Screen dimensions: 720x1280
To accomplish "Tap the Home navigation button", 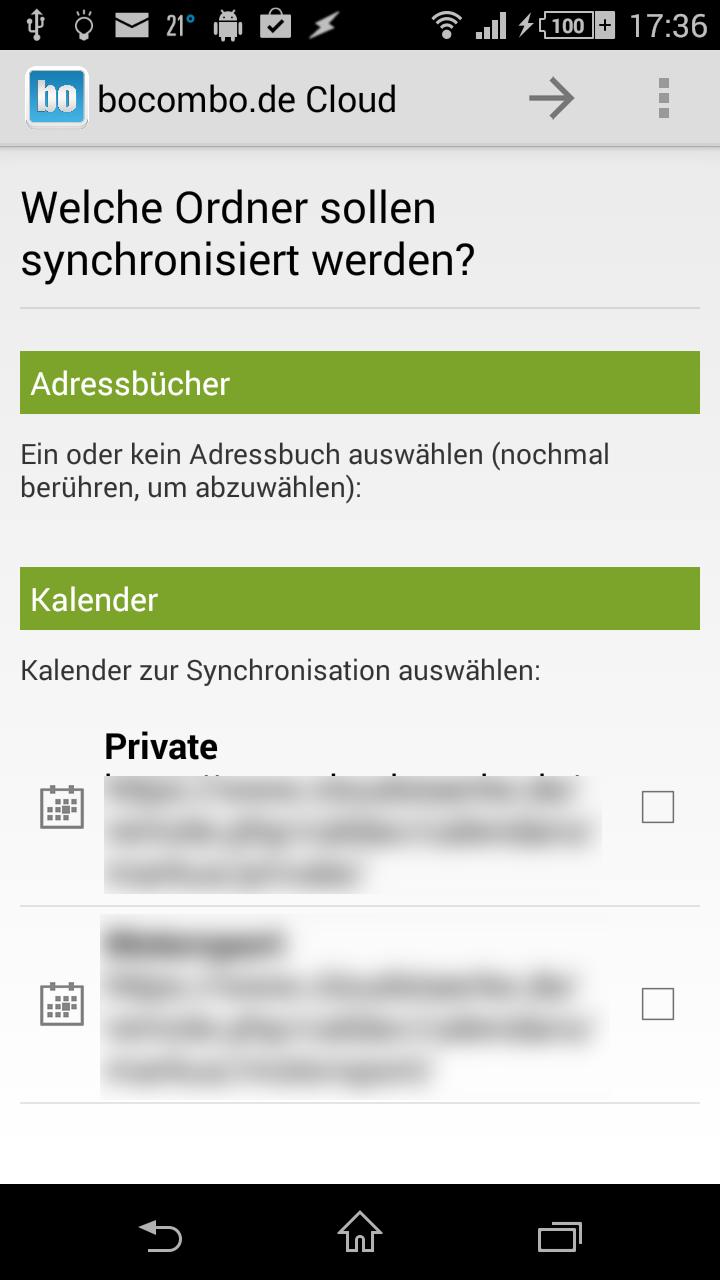I will click(x=360, y=1235).
